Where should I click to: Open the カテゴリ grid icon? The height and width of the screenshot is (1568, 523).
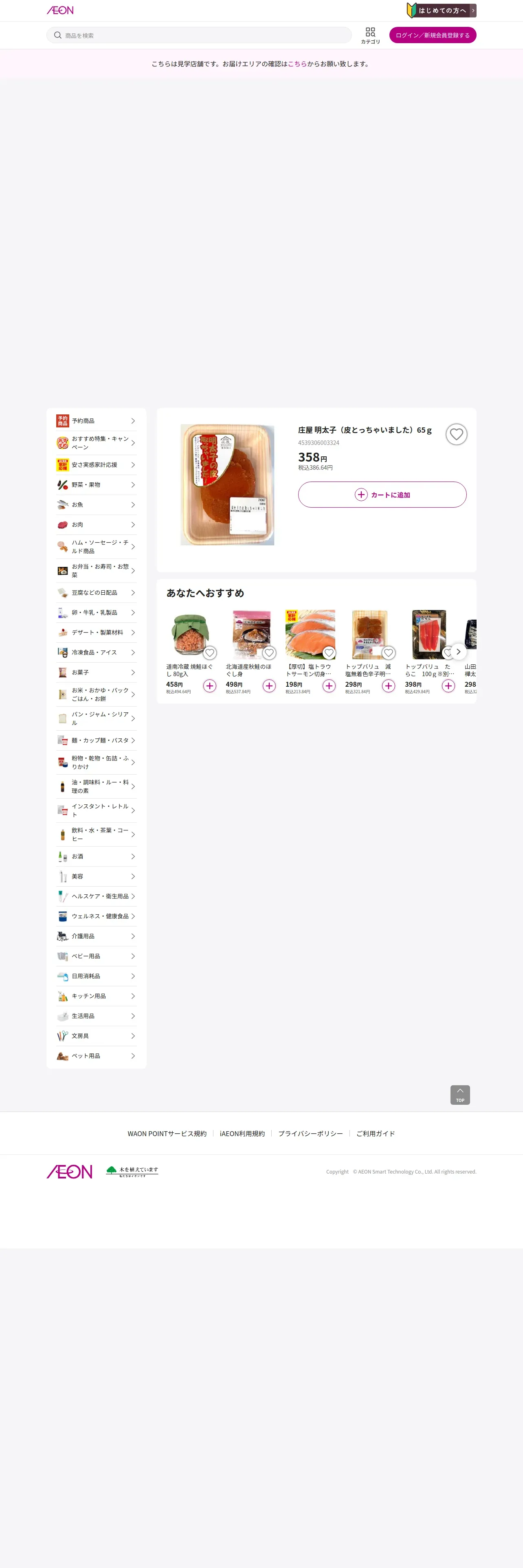coord(370,35)
